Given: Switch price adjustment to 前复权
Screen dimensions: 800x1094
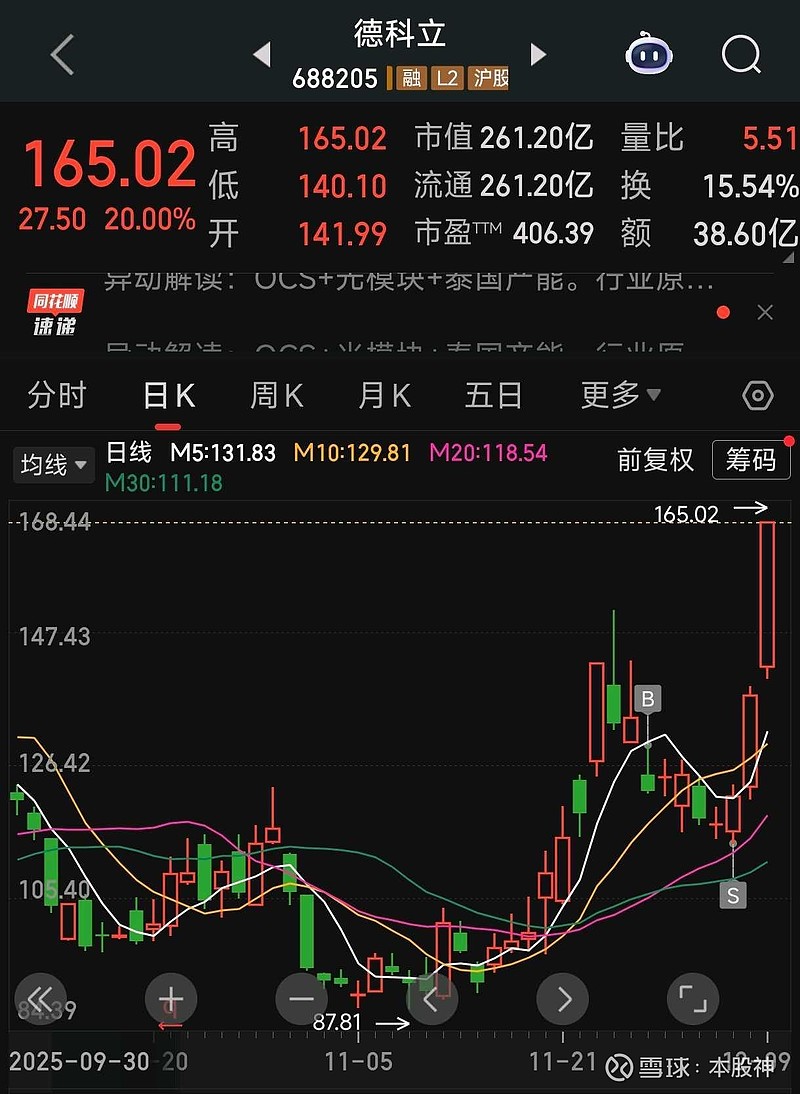Looking at the screenshot, I should (655, 460).
